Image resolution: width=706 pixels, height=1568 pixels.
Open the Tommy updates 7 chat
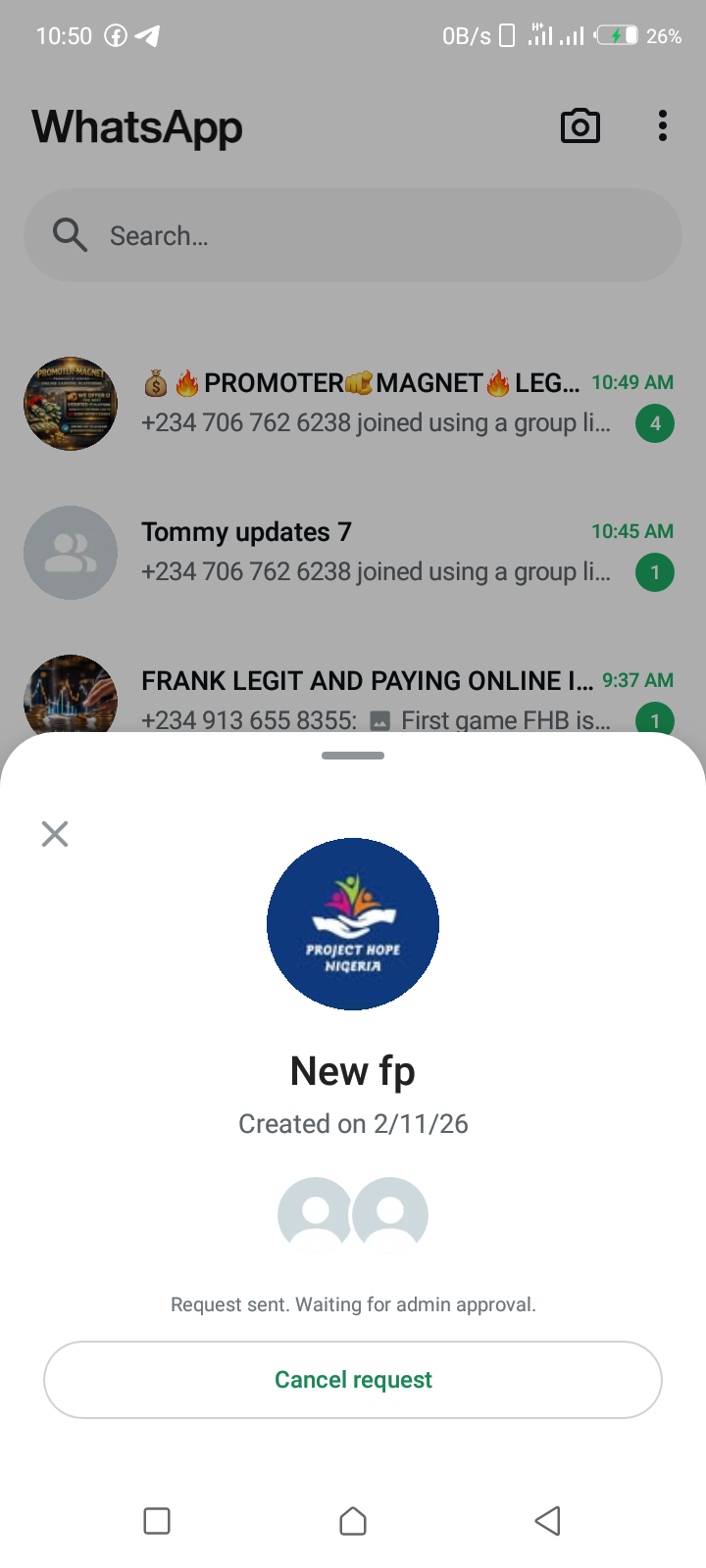click(x=373, y=552)
